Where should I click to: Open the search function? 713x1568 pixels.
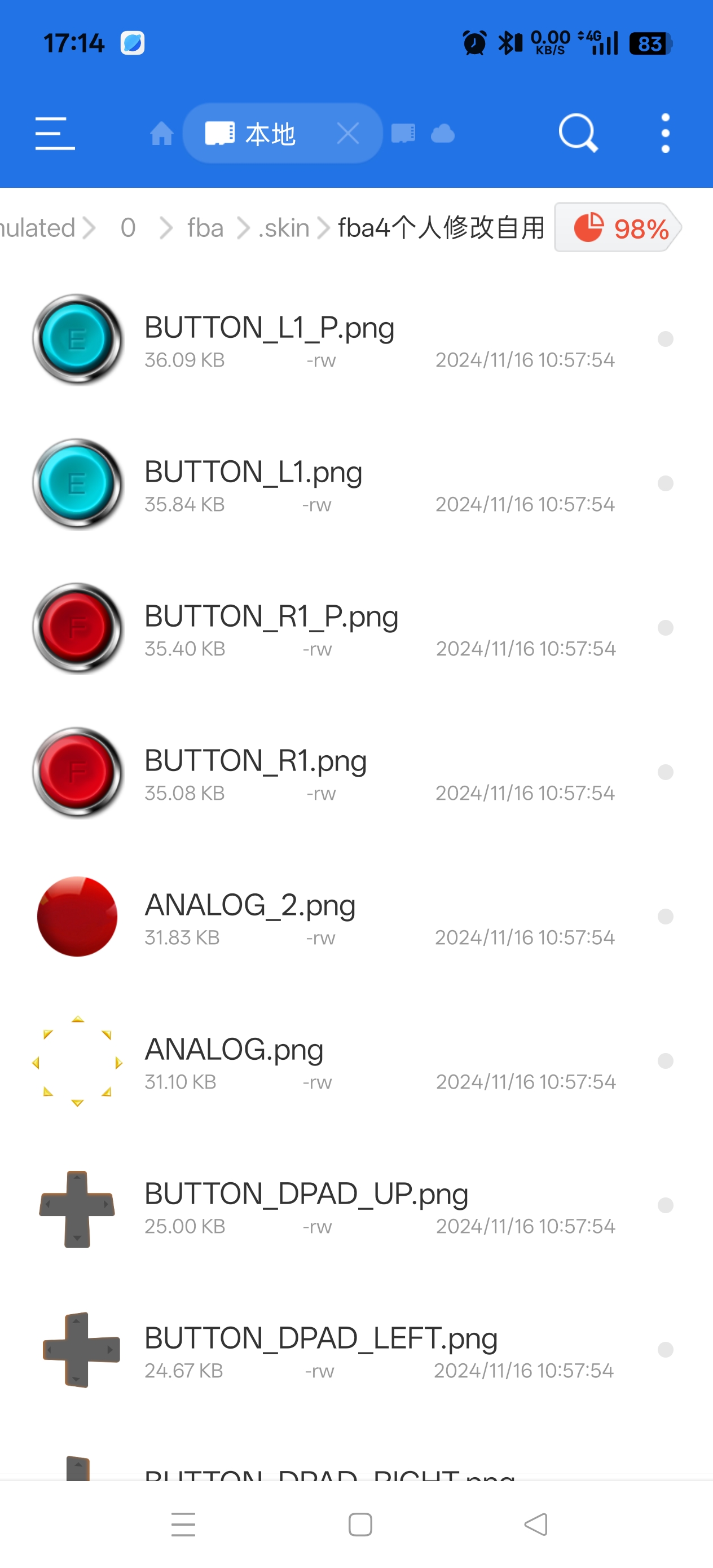tap(577, 132)
